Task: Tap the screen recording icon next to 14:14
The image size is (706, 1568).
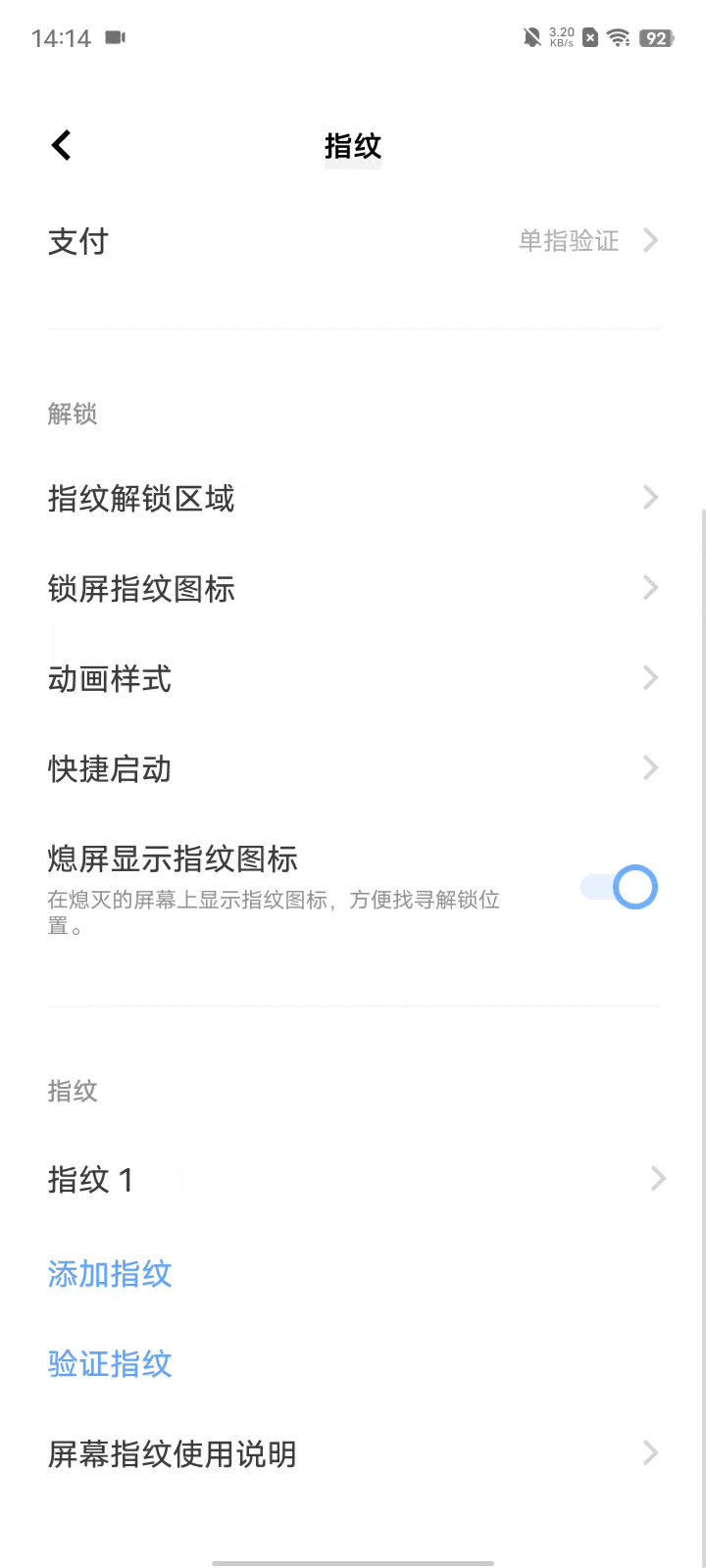Action: (117, 37)
